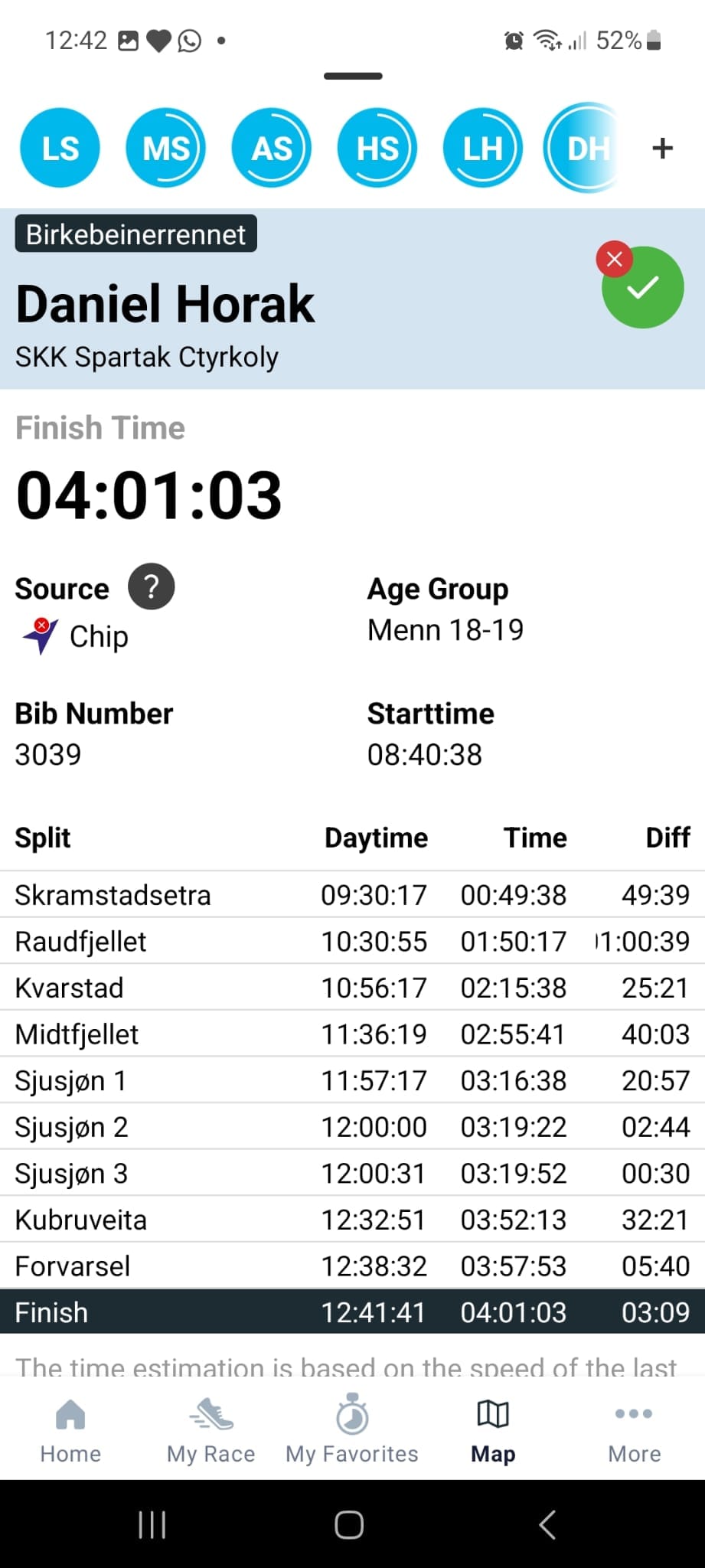Screen dimensions: 705x1568
Task: Confirm athlete with green checkmark toggle
Action: pos(643,287)
